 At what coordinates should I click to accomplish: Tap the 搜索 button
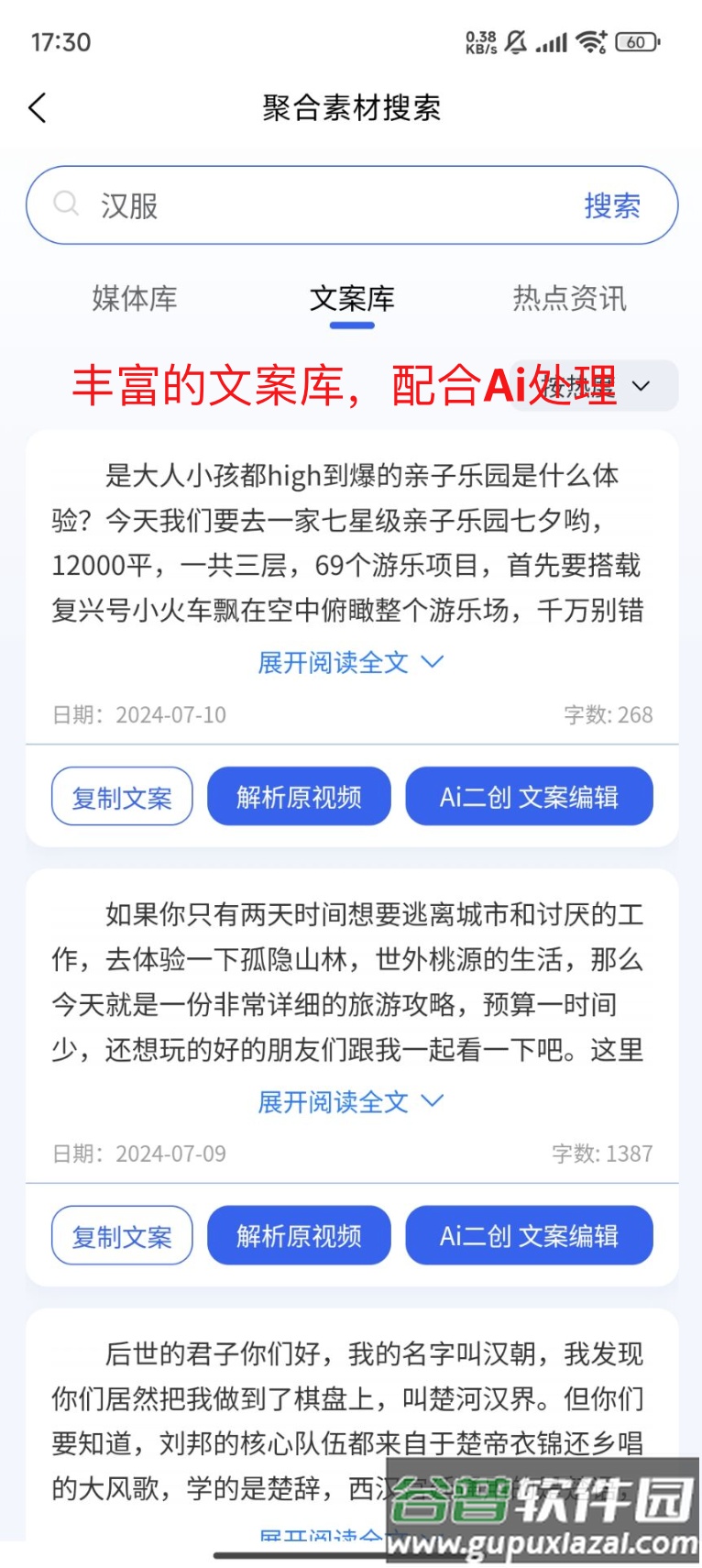coord(612,205)
